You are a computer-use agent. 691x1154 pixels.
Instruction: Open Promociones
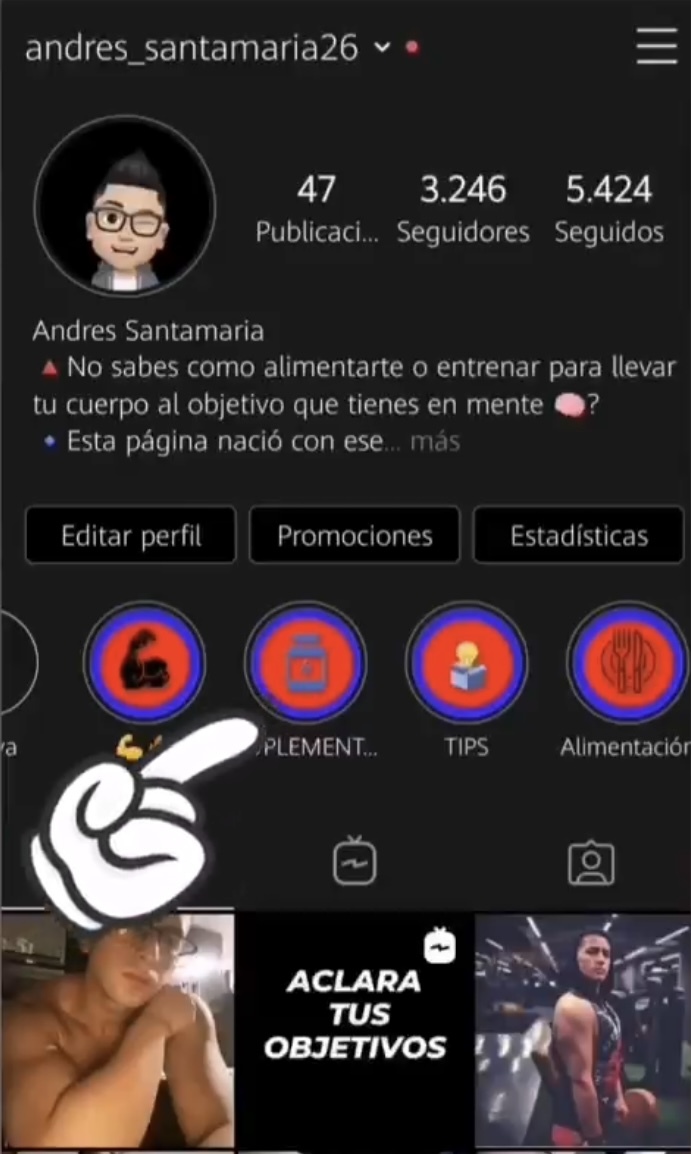pyautogui.click(x=355, y=536)
